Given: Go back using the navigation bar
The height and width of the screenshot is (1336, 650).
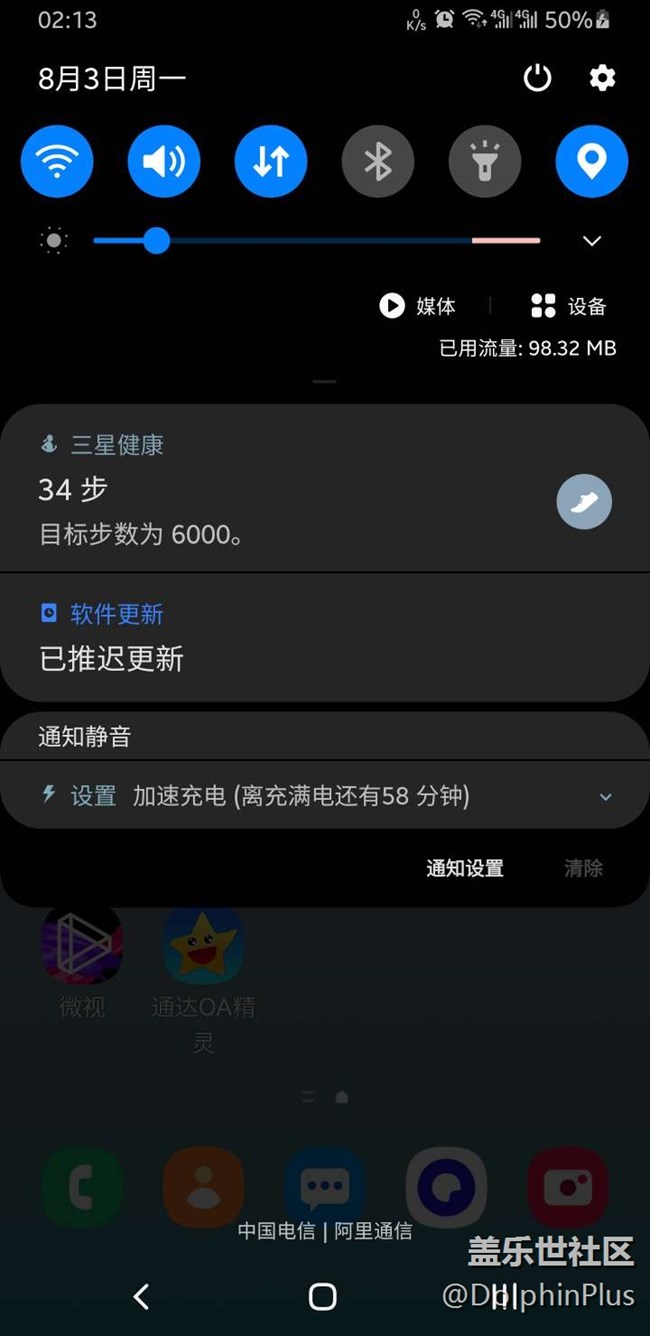Looking at the screenshot, I should click(141, 1297).
